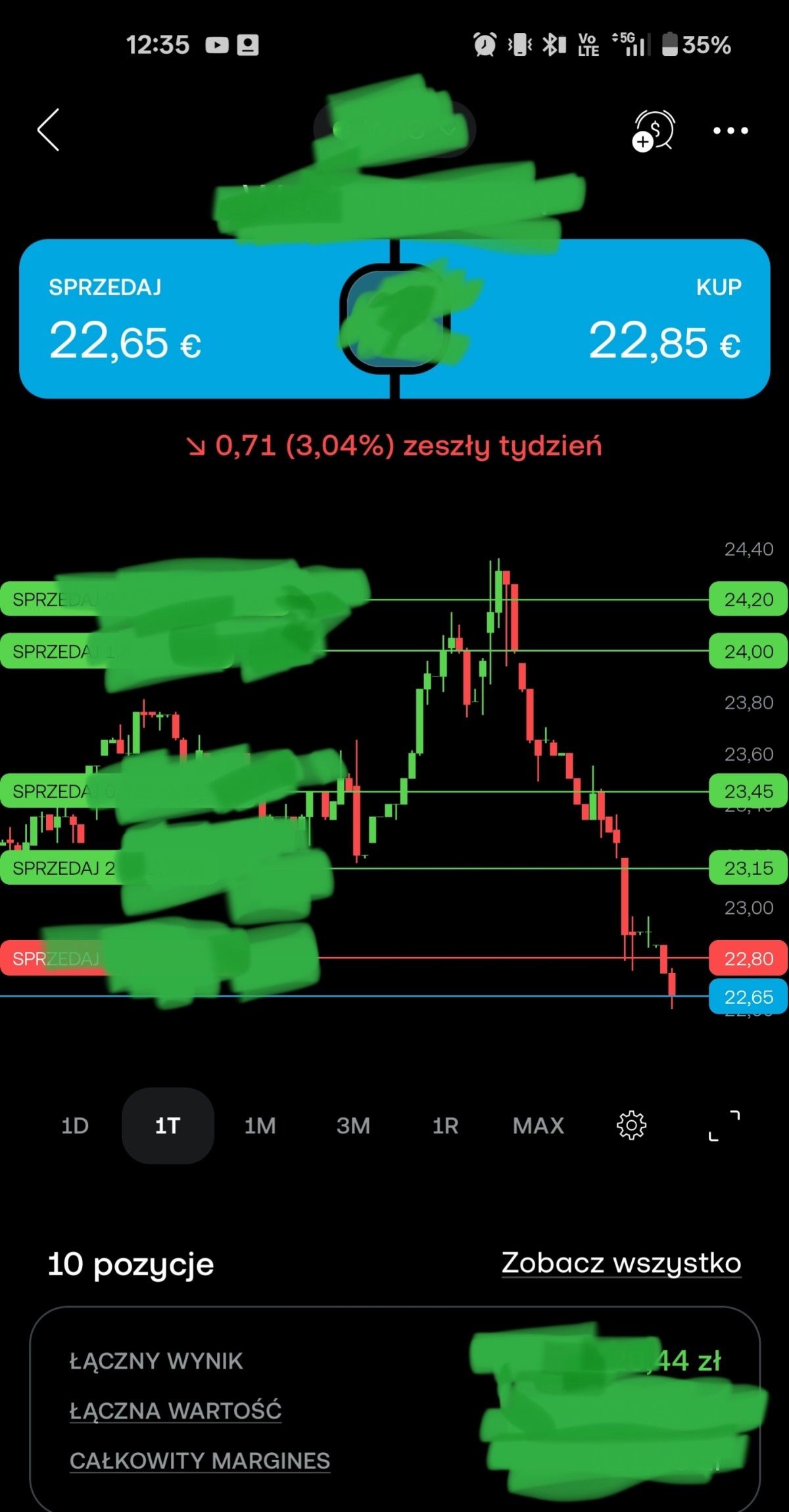Open chart settings gear
Viewport: 789px width, 1512px height.
tap(631, 1125)
